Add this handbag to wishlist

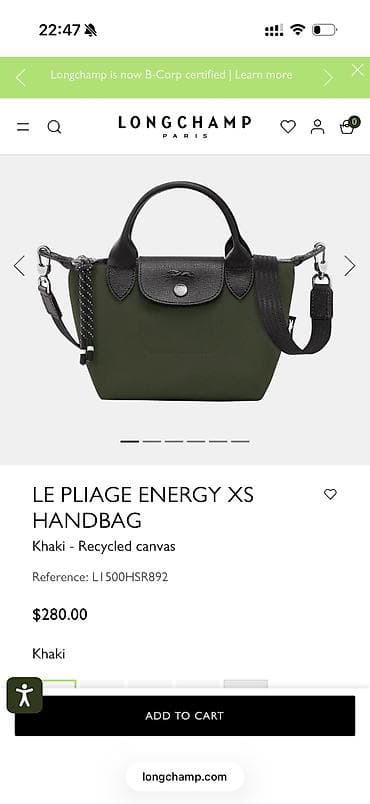(x=331, y=494)
